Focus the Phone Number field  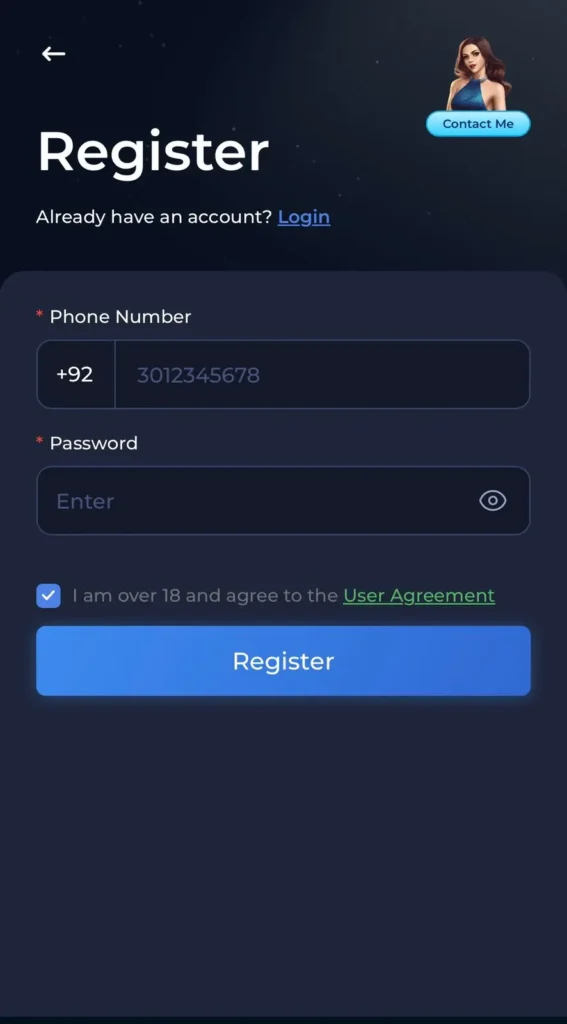322,374
